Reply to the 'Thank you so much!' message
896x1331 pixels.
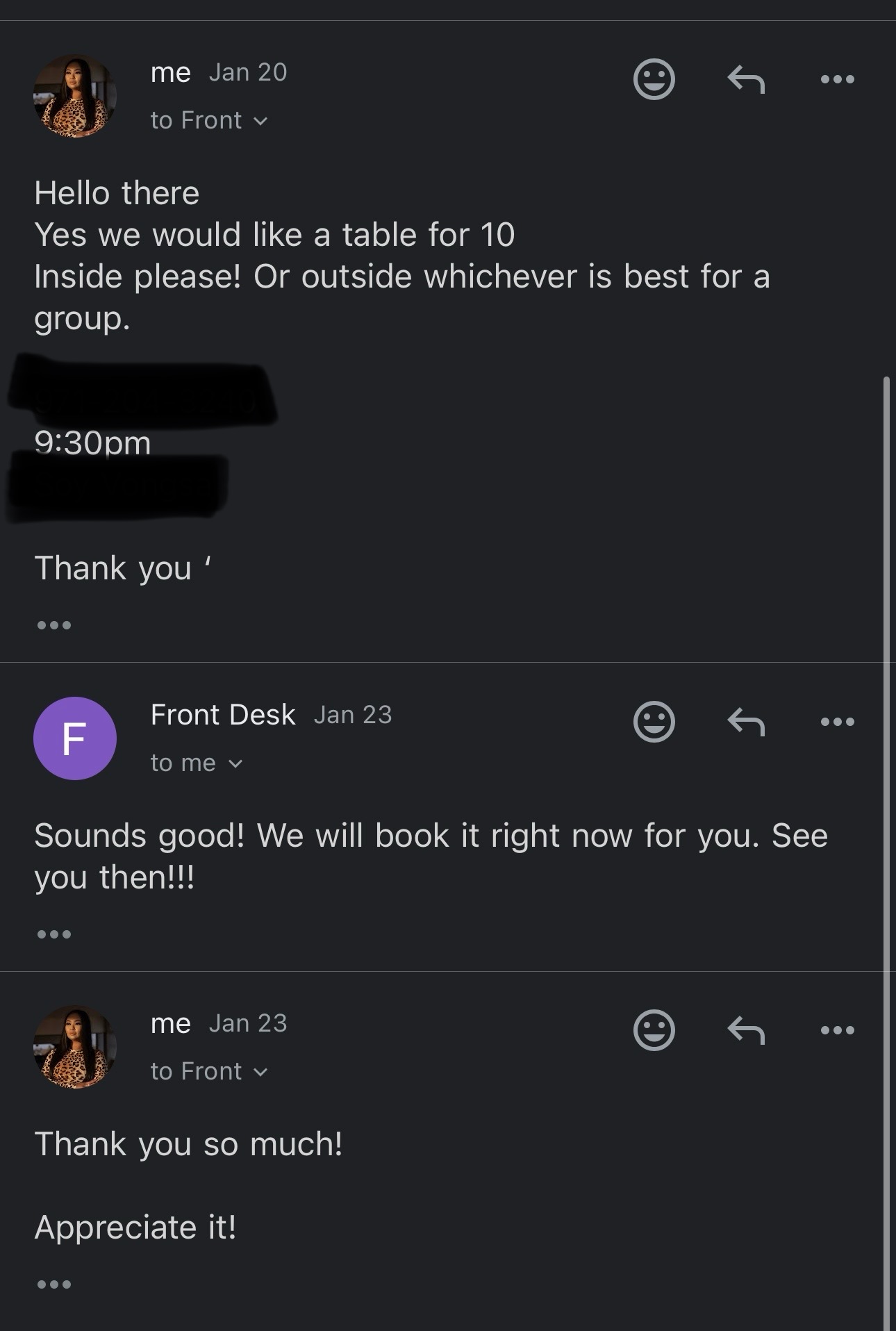746,1030
